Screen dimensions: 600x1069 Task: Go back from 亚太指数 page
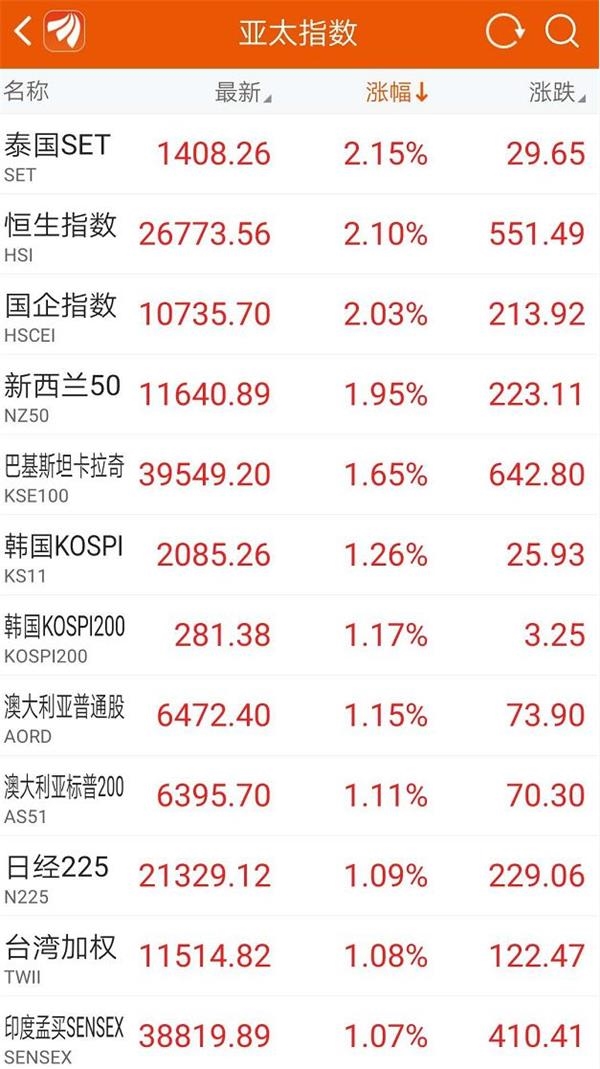click(24, 33)
